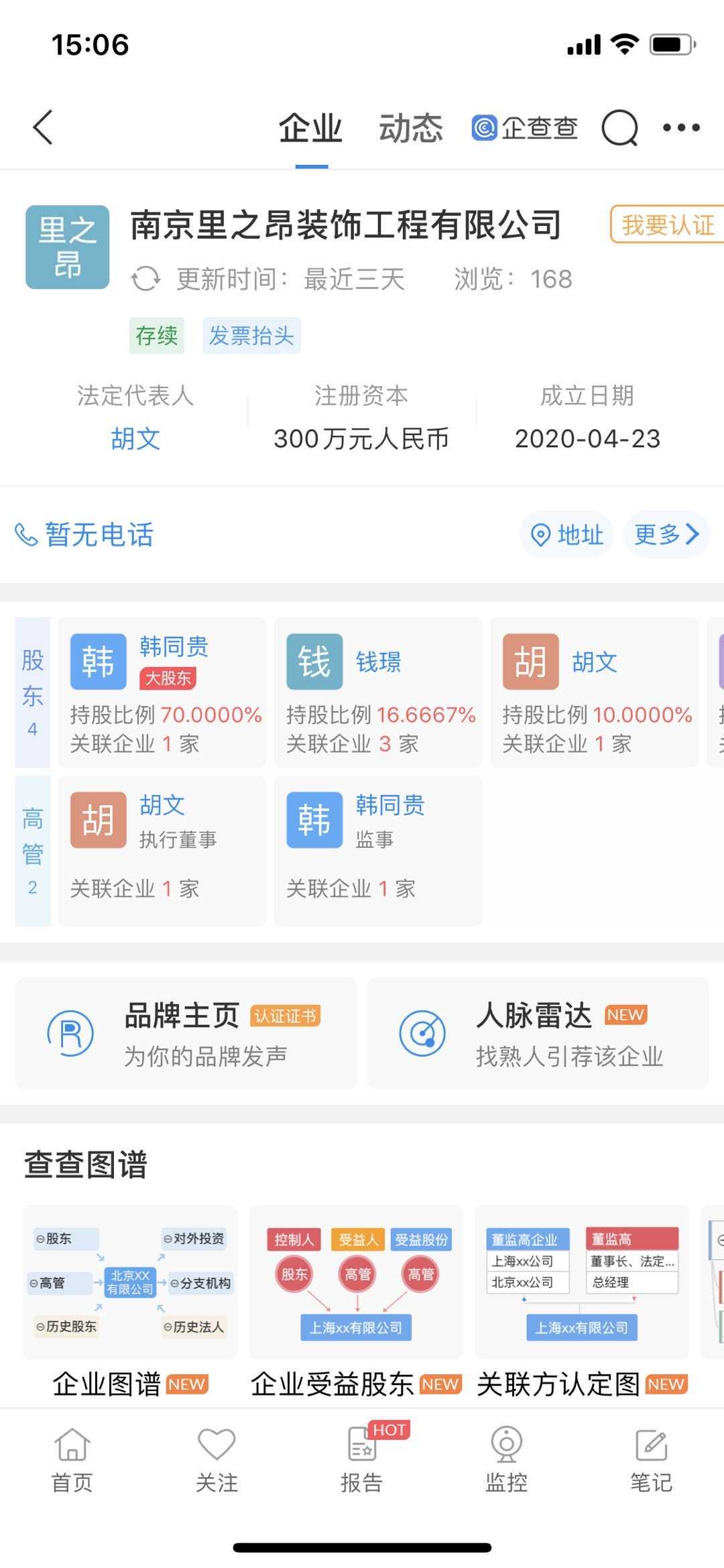The height and width of the screenshot is (1568, 724).
Task: Open the three-dot overflow menu
Action: click(681, 127)
